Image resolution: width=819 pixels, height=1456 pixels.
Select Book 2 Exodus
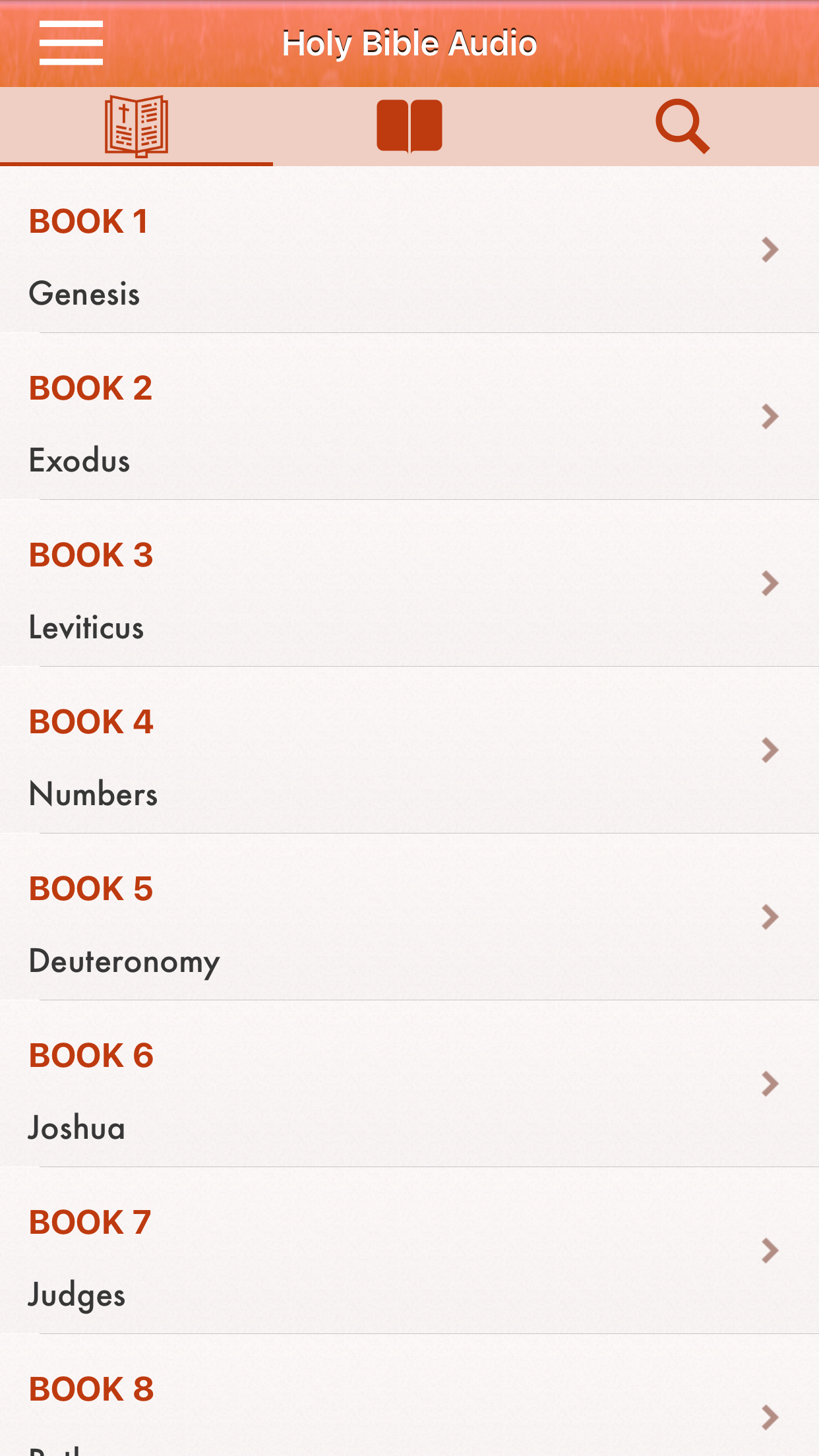point(409,417)
